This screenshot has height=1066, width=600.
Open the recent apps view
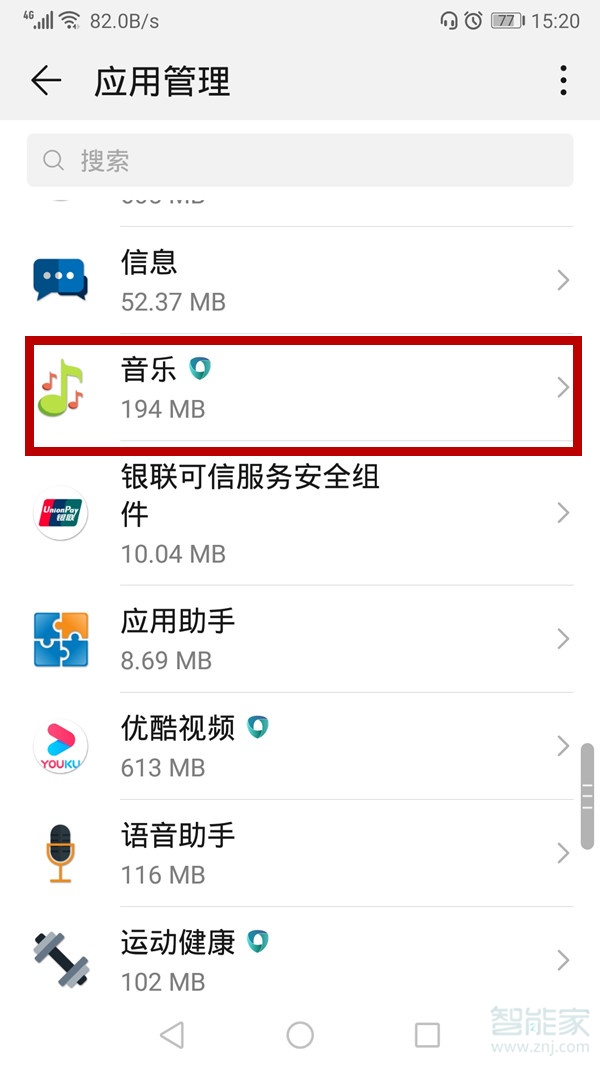click(x=427, y=1035)
